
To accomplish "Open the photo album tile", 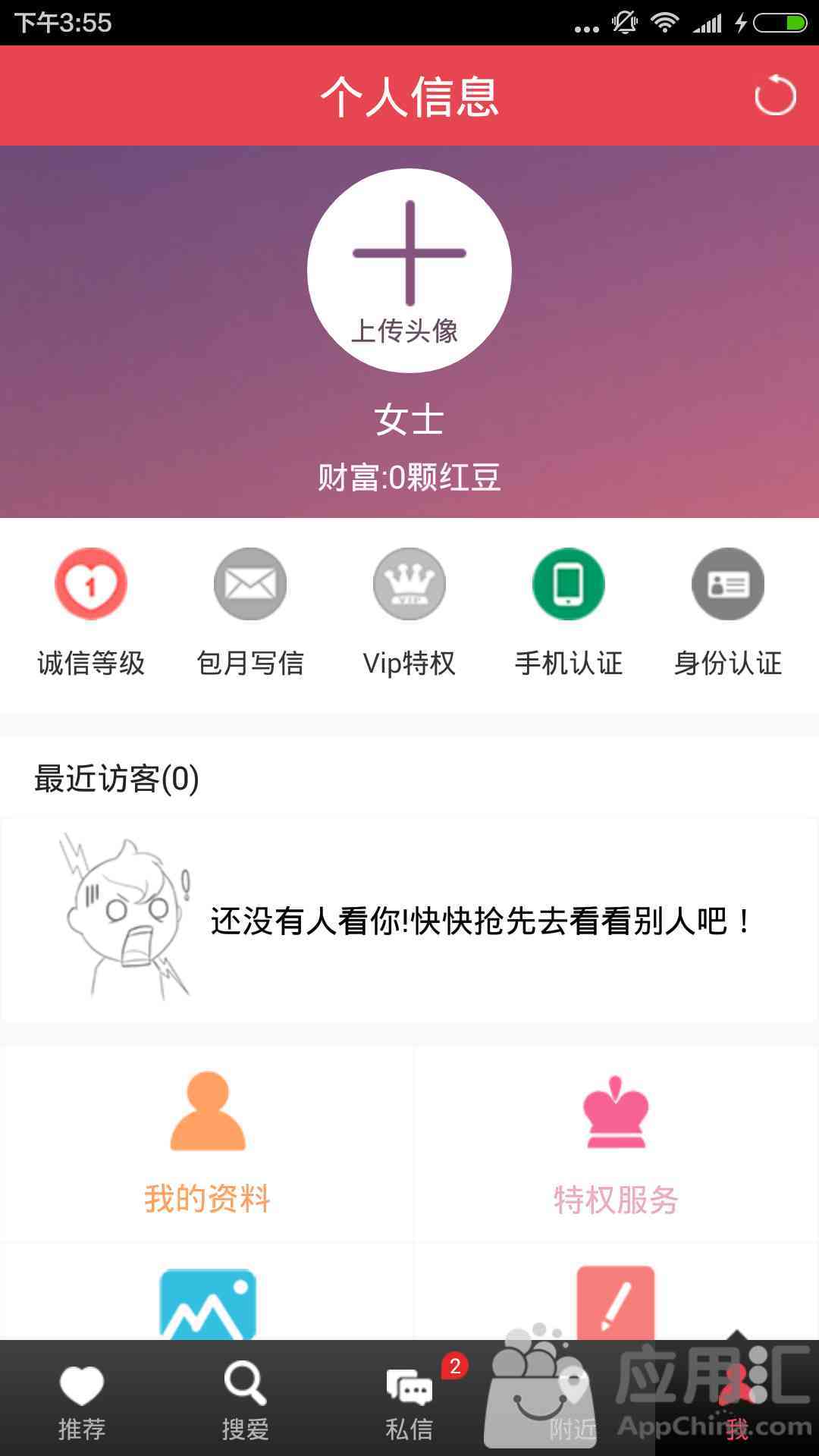I will coord(207,1301).
